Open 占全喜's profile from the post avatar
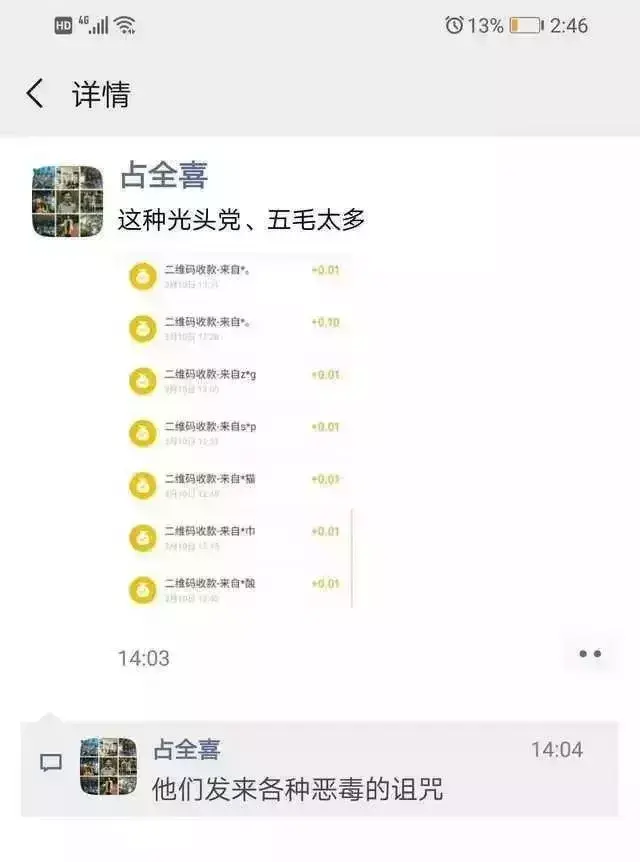Viewport: 640px width, 862px height. point(67,201)
